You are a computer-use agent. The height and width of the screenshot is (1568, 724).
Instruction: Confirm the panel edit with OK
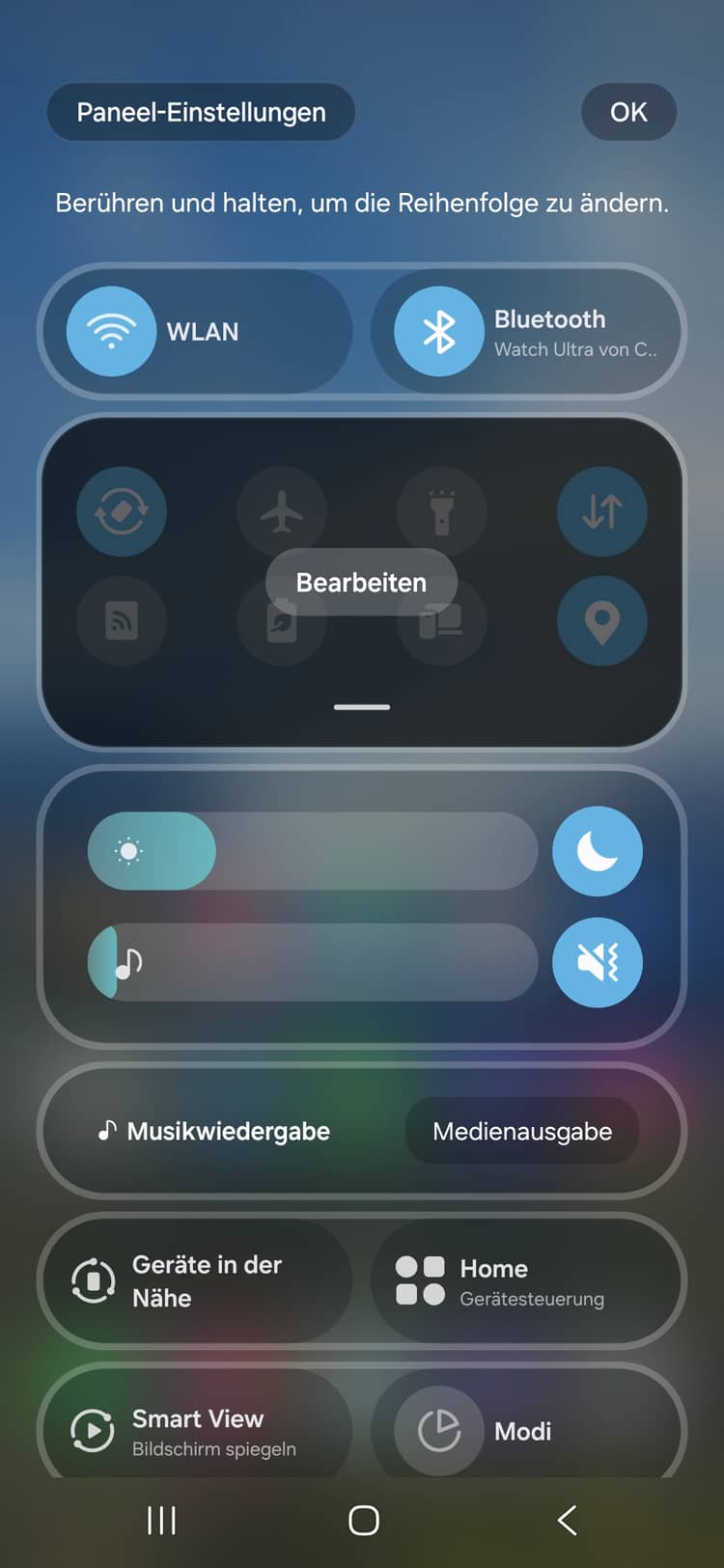click(628, 112)
